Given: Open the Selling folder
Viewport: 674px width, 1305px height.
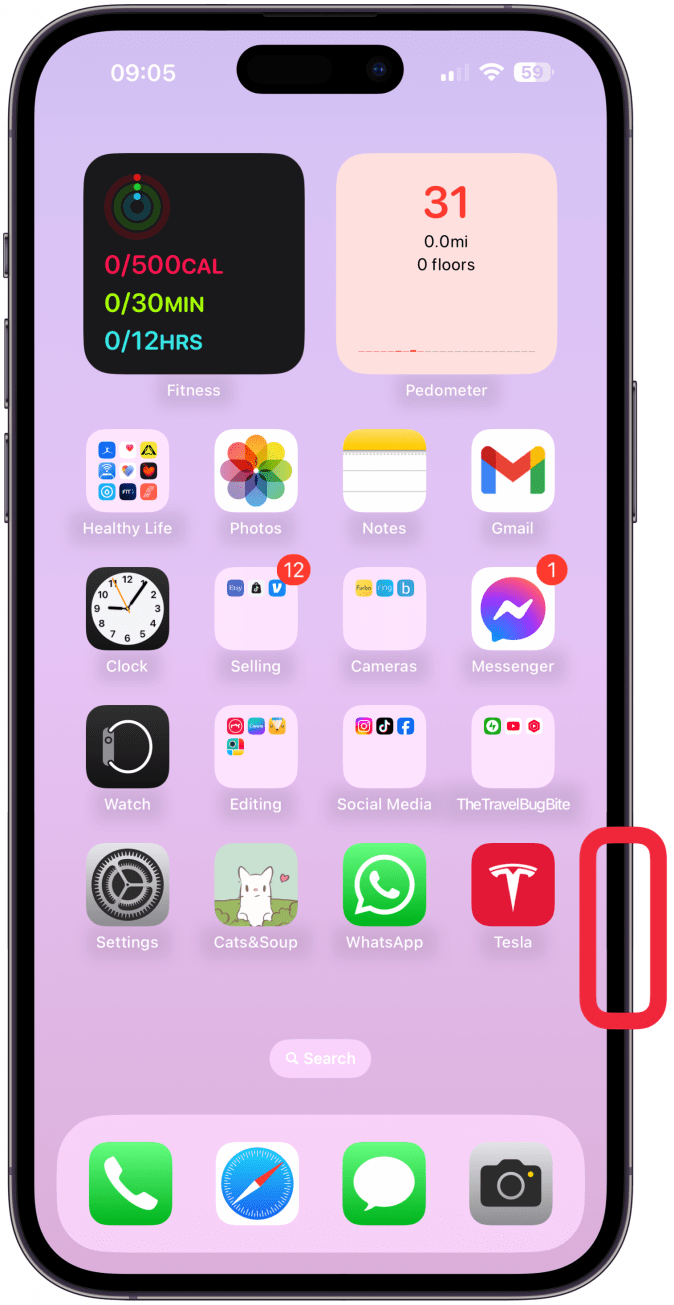Looking at the screenshot, I should tap(256, 609).
